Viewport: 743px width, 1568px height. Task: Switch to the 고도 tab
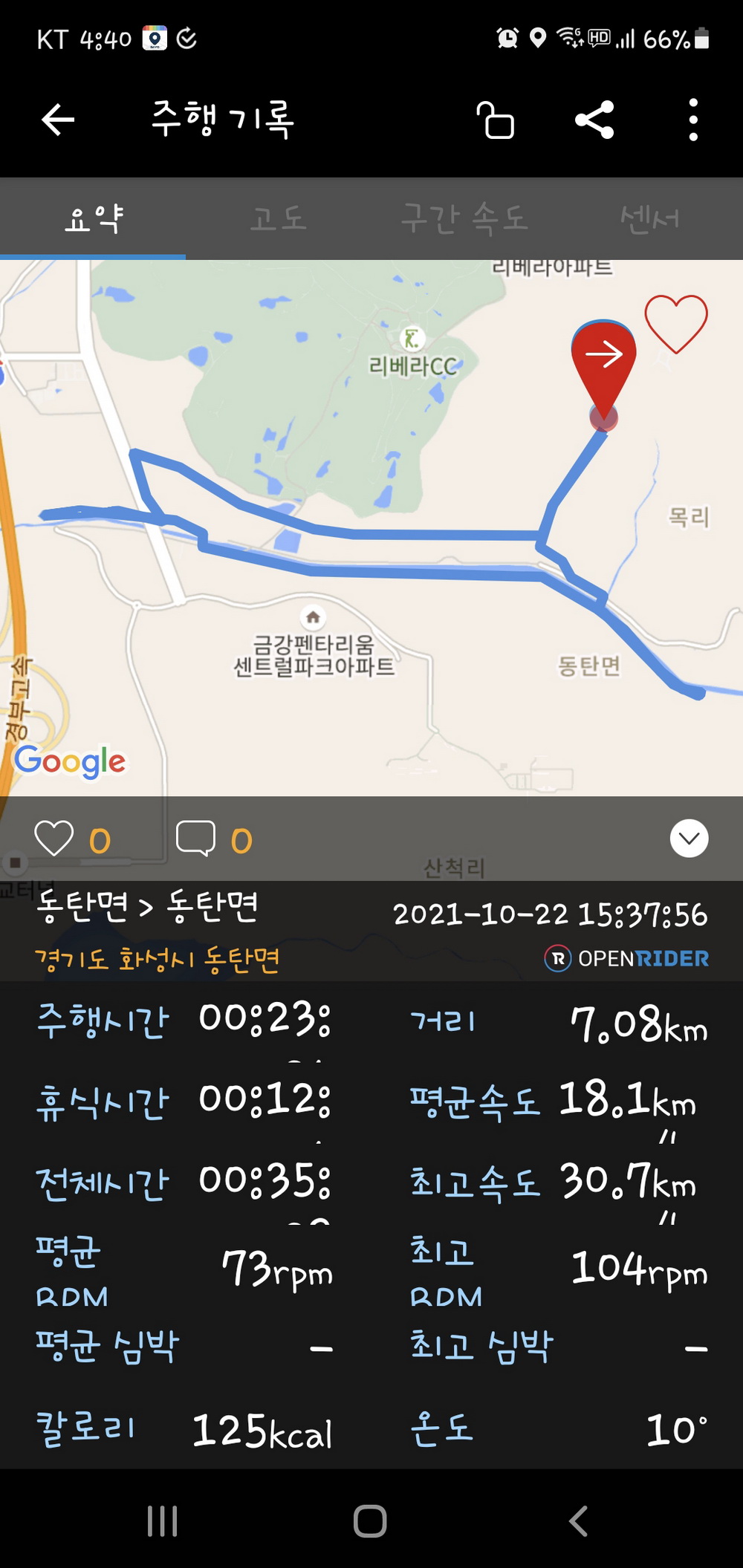coord(279,219)
